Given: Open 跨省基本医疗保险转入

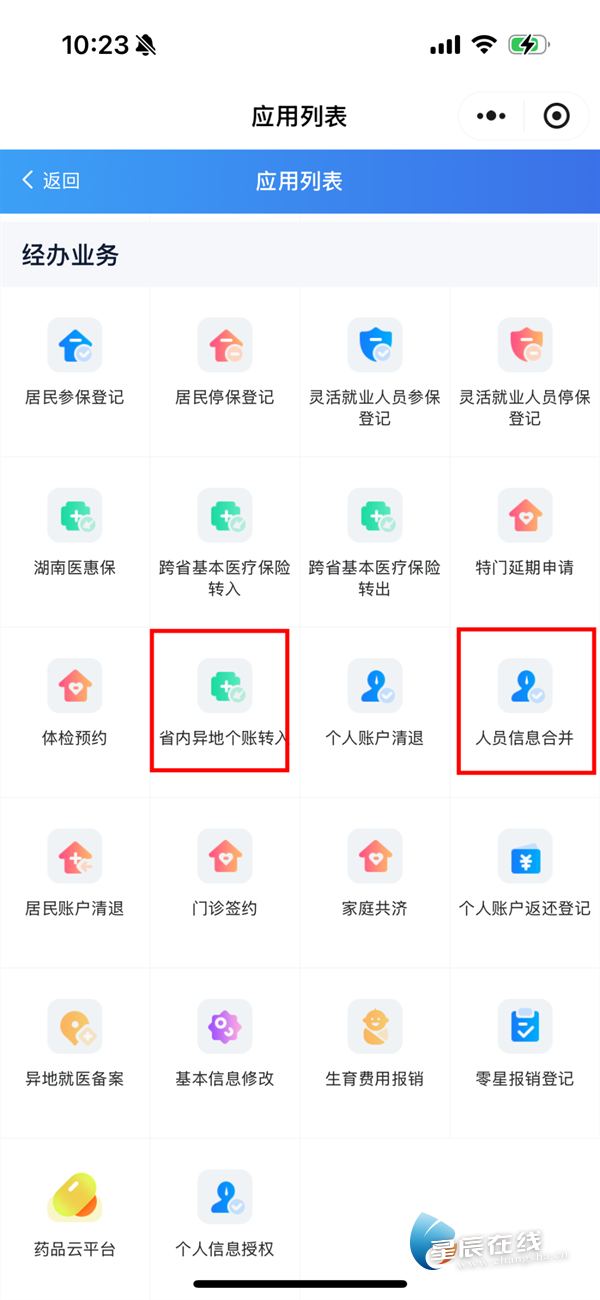Looking at the screenshot, I should pos(225,540).
